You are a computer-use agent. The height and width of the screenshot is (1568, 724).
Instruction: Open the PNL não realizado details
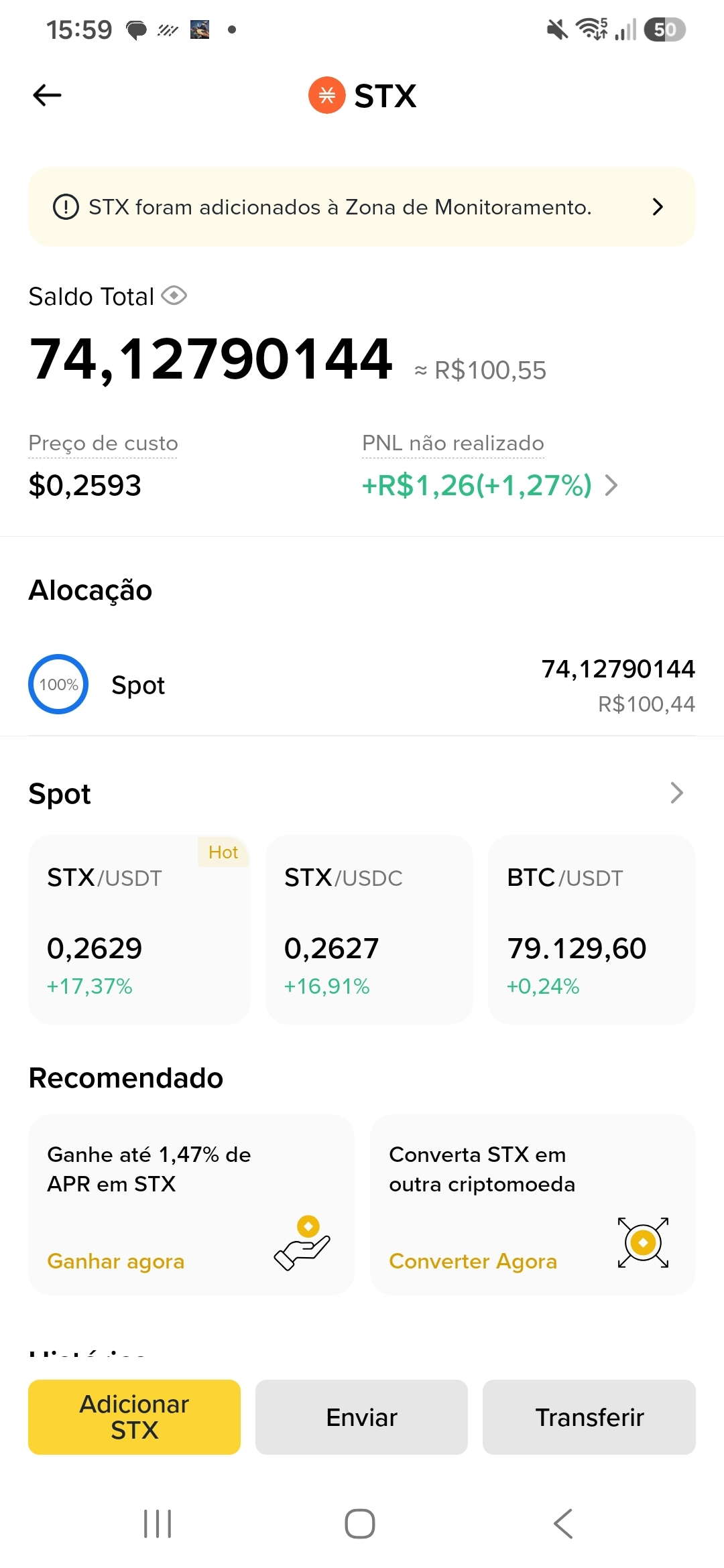[489, 485]
